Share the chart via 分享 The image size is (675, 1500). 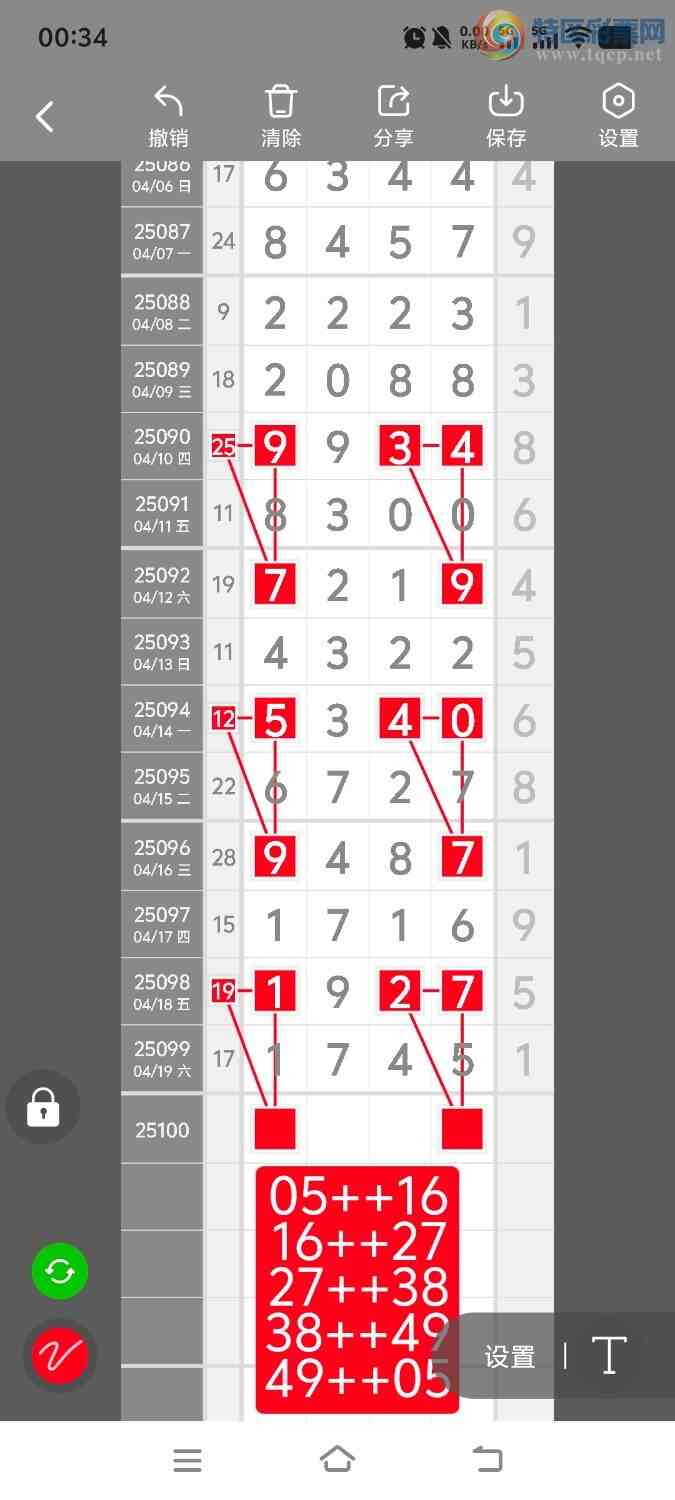pos(394,116)
